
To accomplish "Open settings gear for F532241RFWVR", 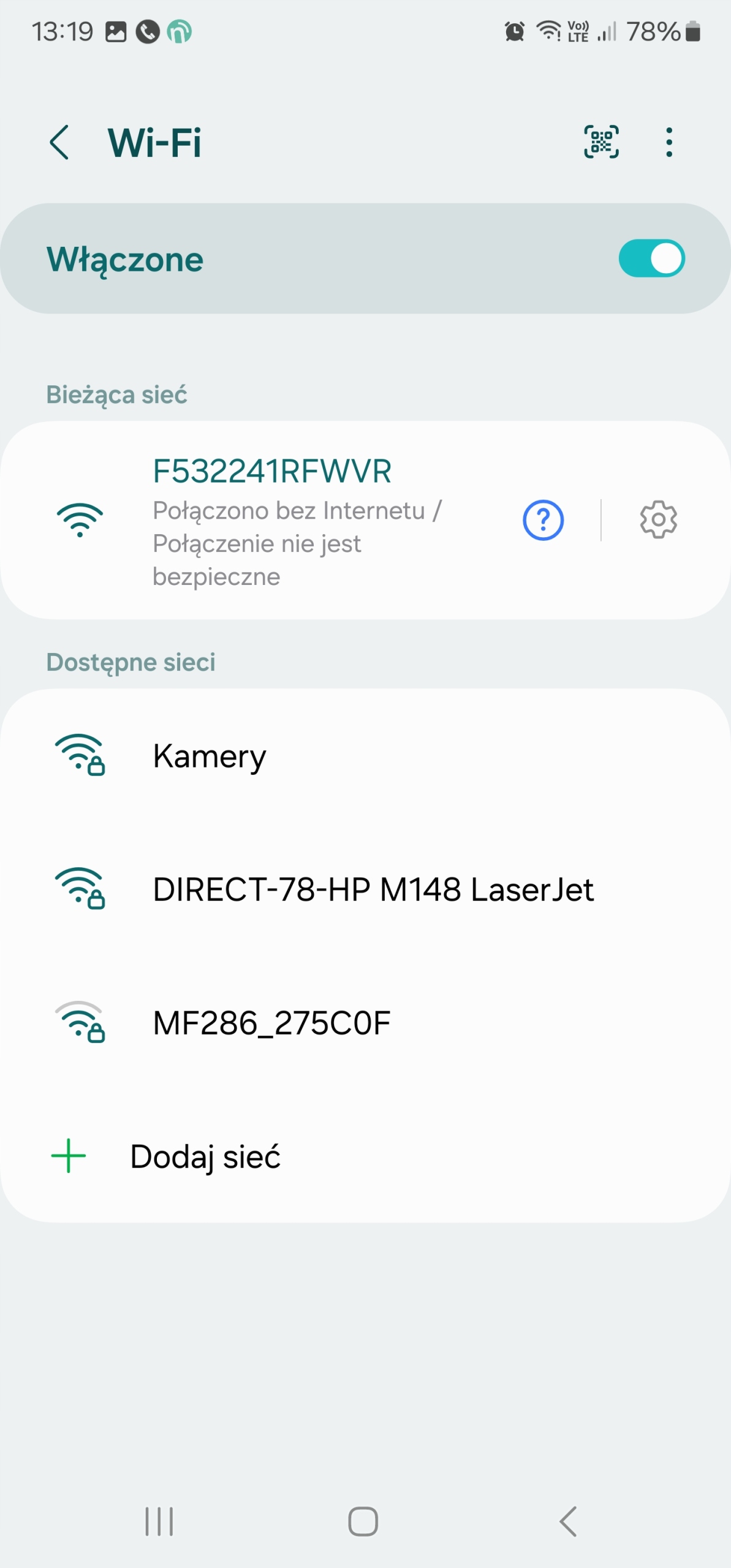I will 658,520.
